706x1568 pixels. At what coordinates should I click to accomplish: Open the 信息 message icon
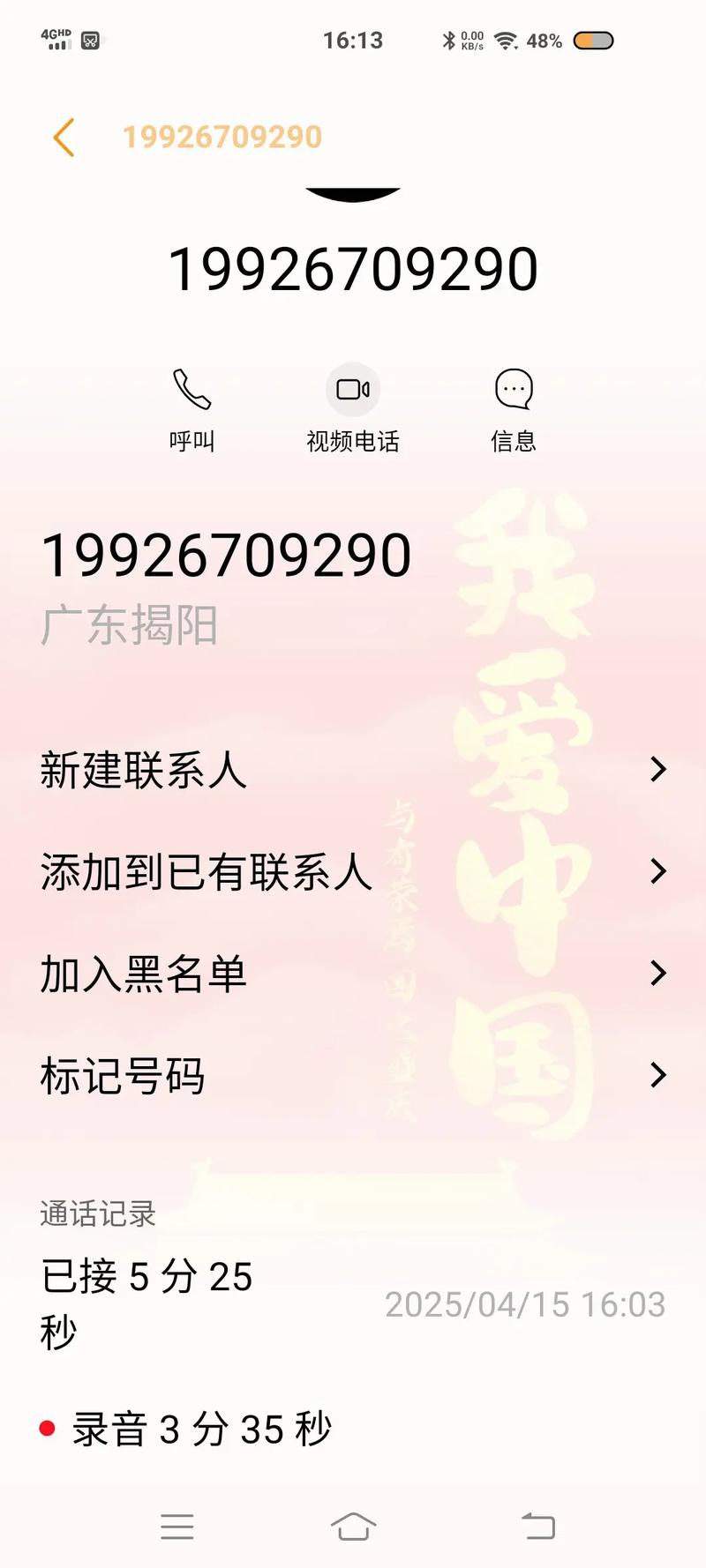[x=513, y=388]
